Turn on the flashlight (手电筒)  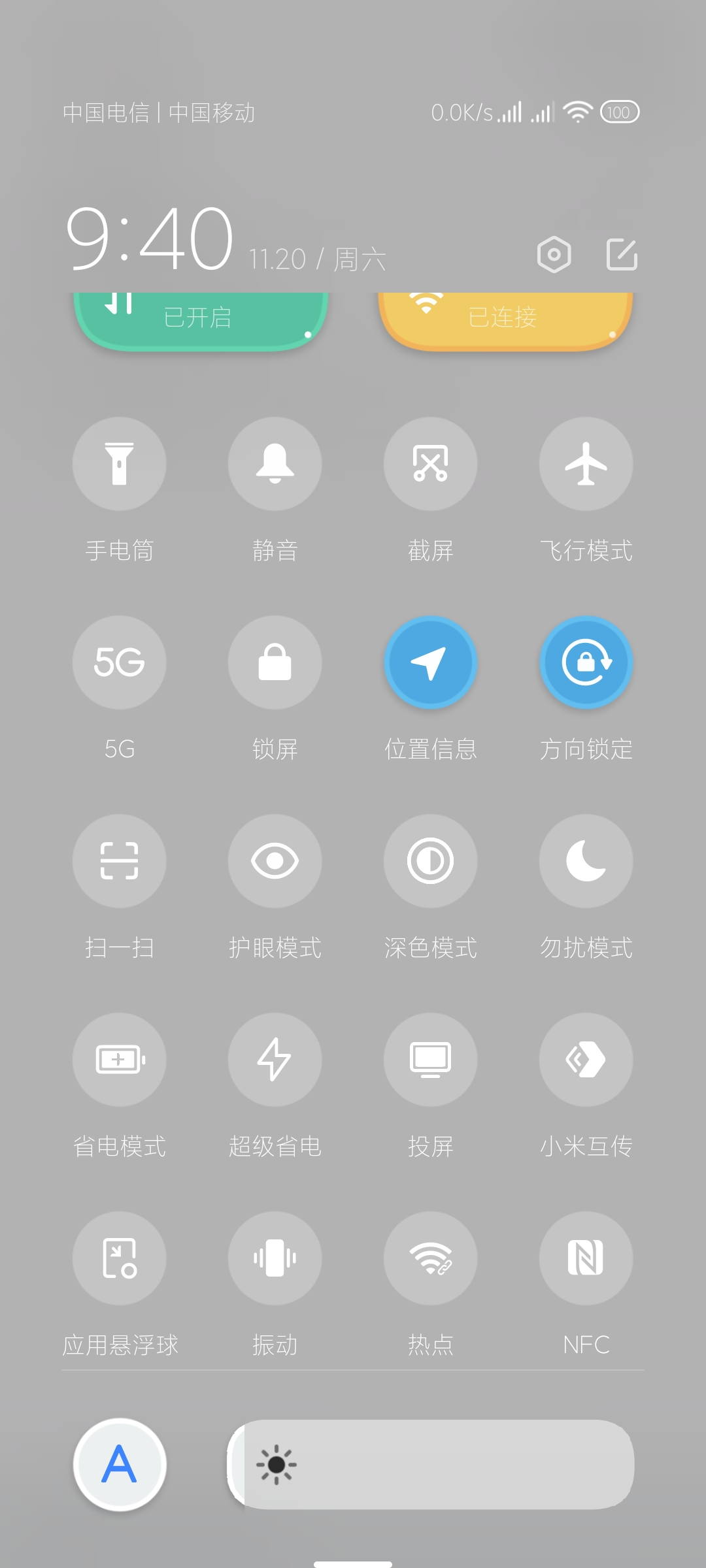[119, 464]
